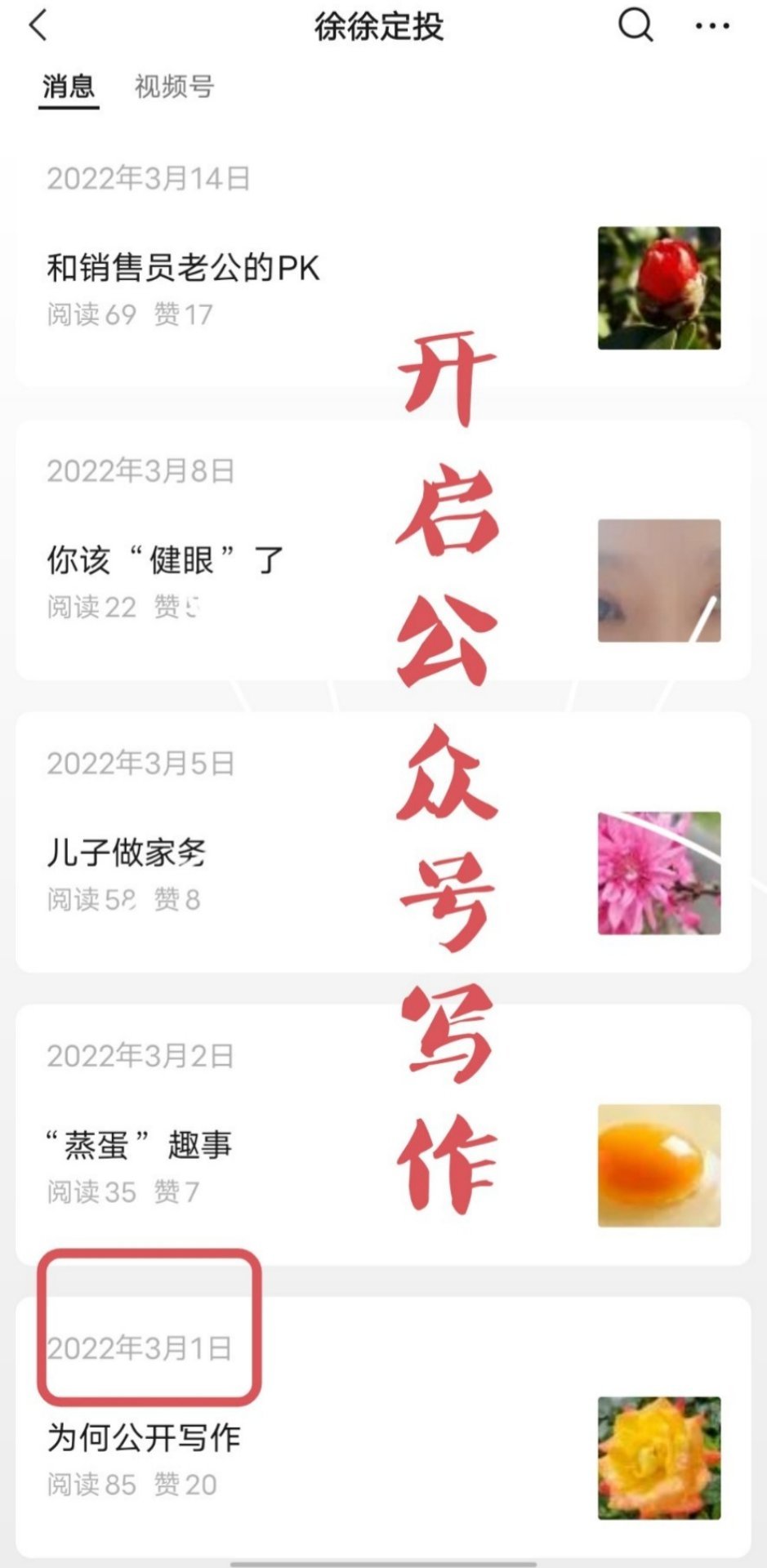Image resolution: width=767 pixels, height=1568 pixels.
Task: Select the 消息 tab
Action: click(69, 87)
